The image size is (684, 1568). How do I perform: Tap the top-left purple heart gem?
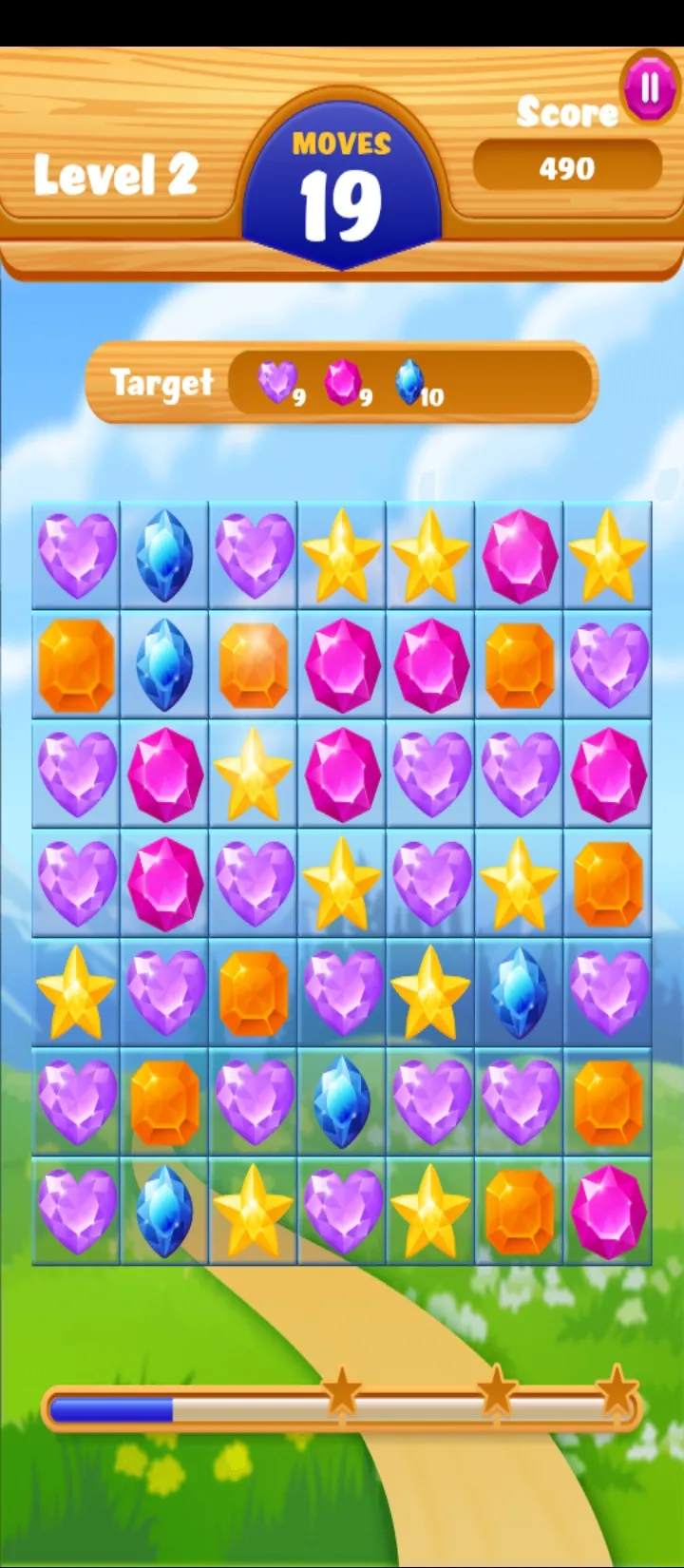pos(76,554)
